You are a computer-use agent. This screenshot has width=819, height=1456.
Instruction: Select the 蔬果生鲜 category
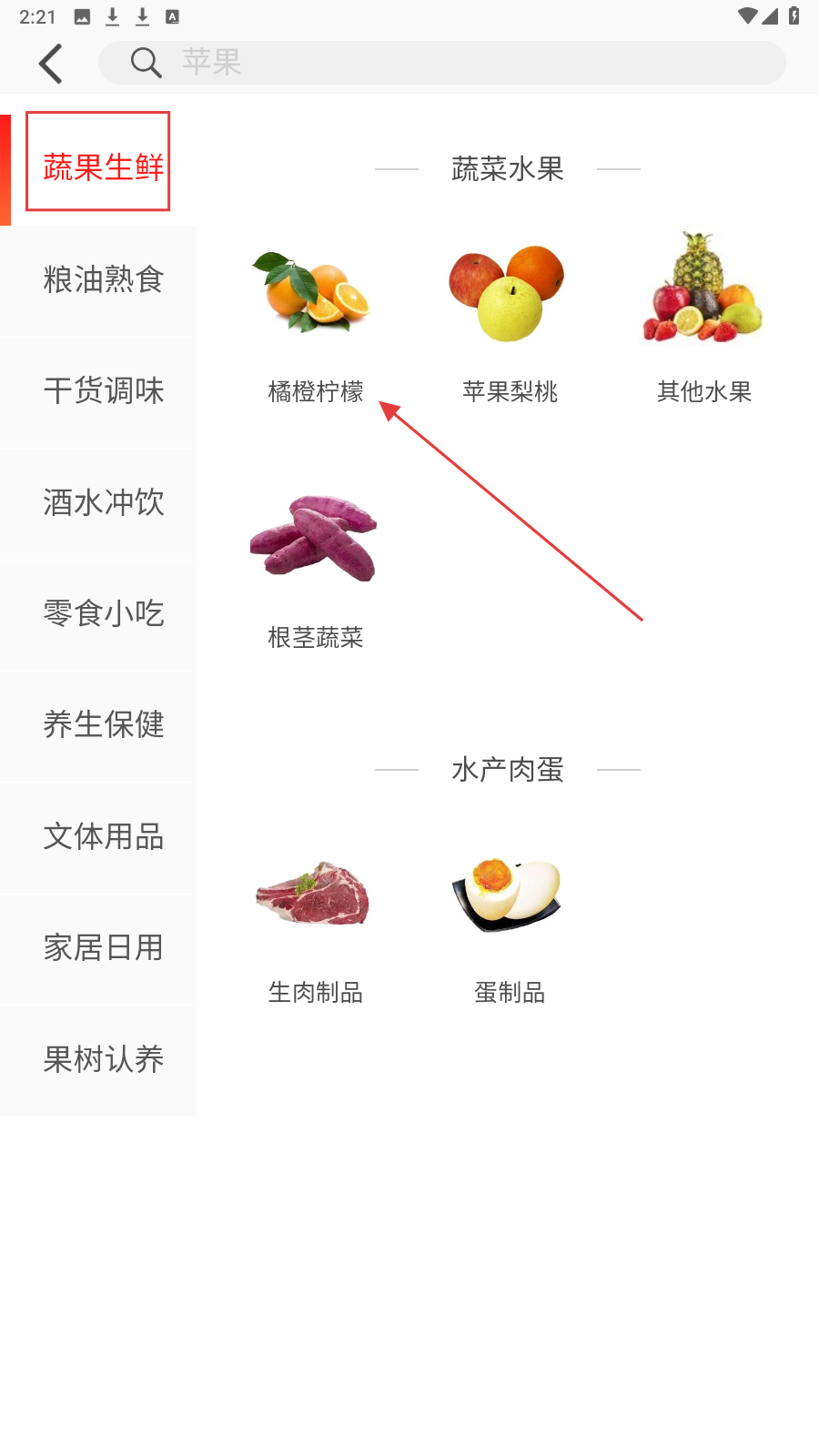98,167
